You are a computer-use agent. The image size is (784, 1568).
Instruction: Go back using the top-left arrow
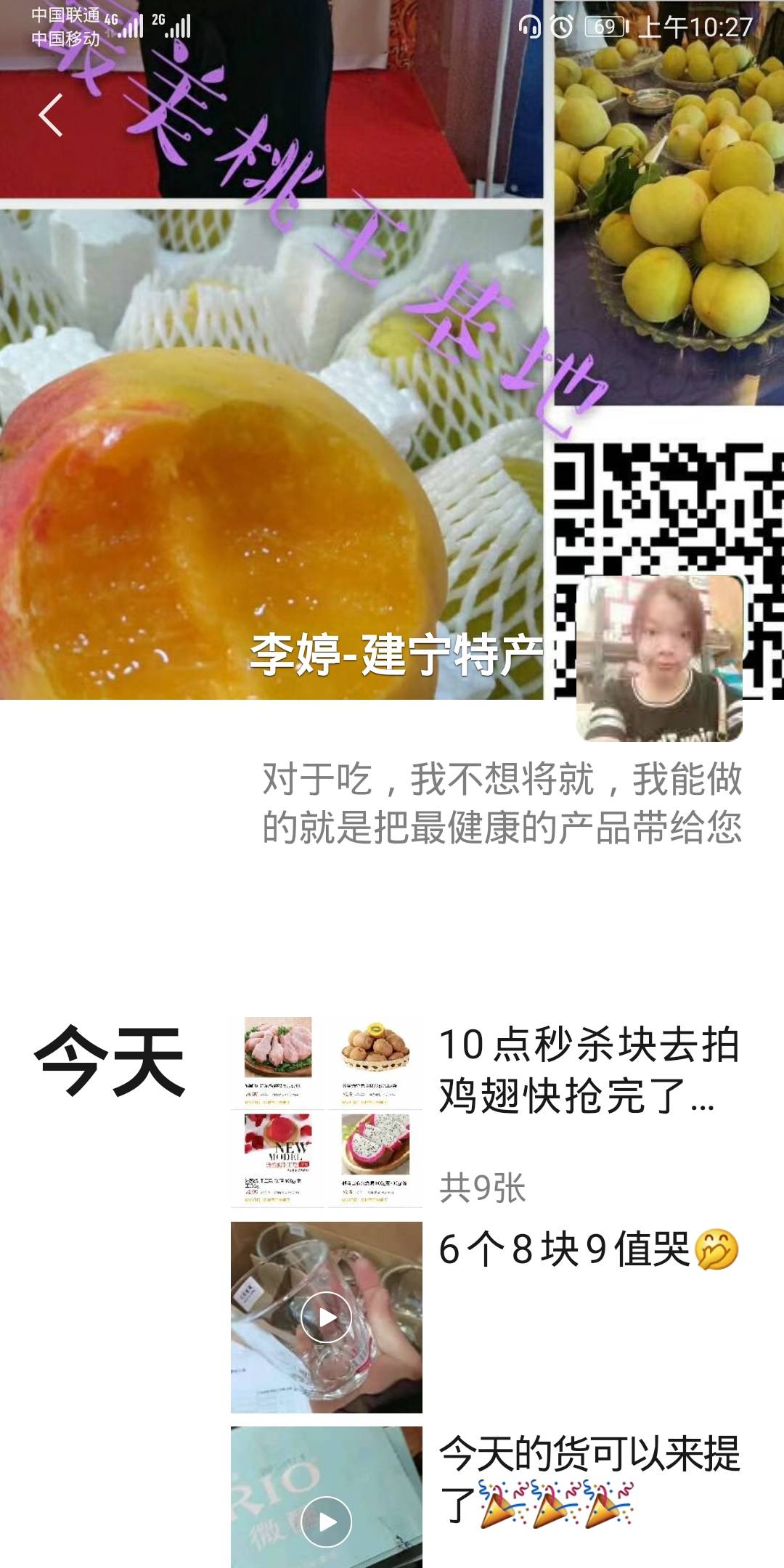51,115
